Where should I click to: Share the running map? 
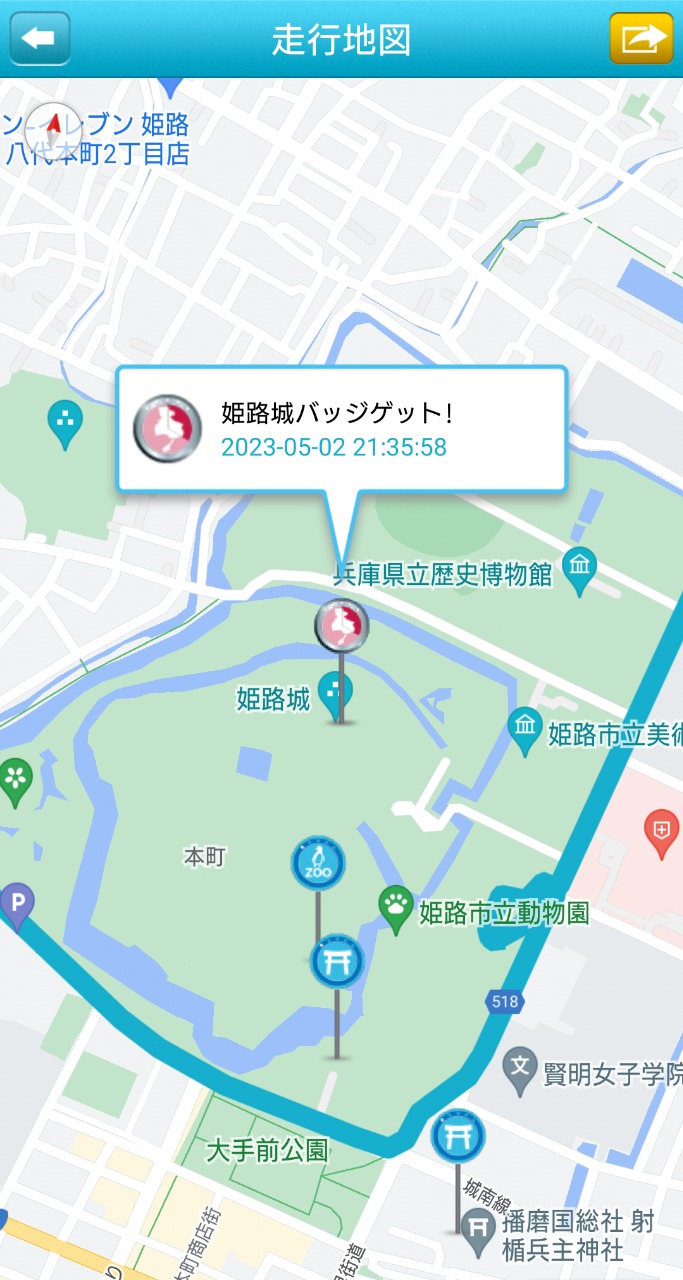(x=641, y=38)
